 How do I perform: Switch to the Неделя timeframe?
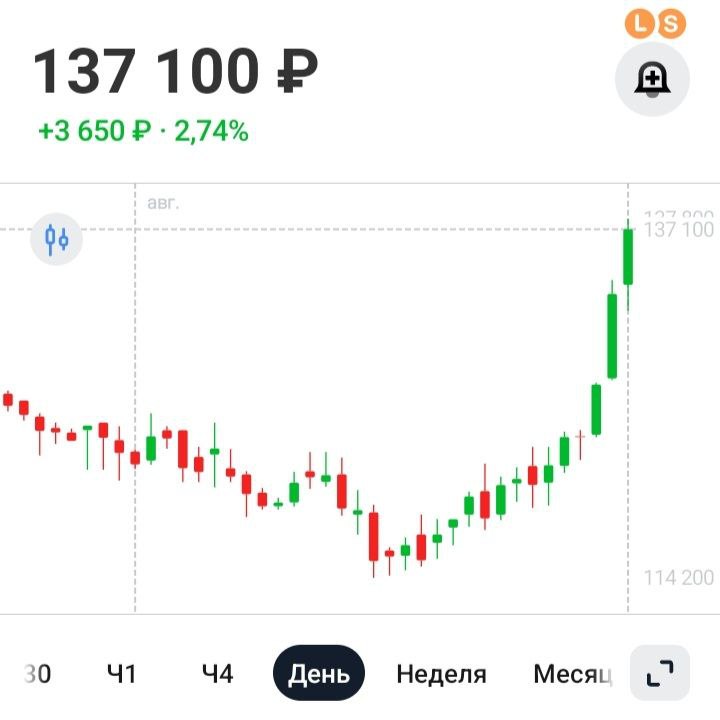441,673
